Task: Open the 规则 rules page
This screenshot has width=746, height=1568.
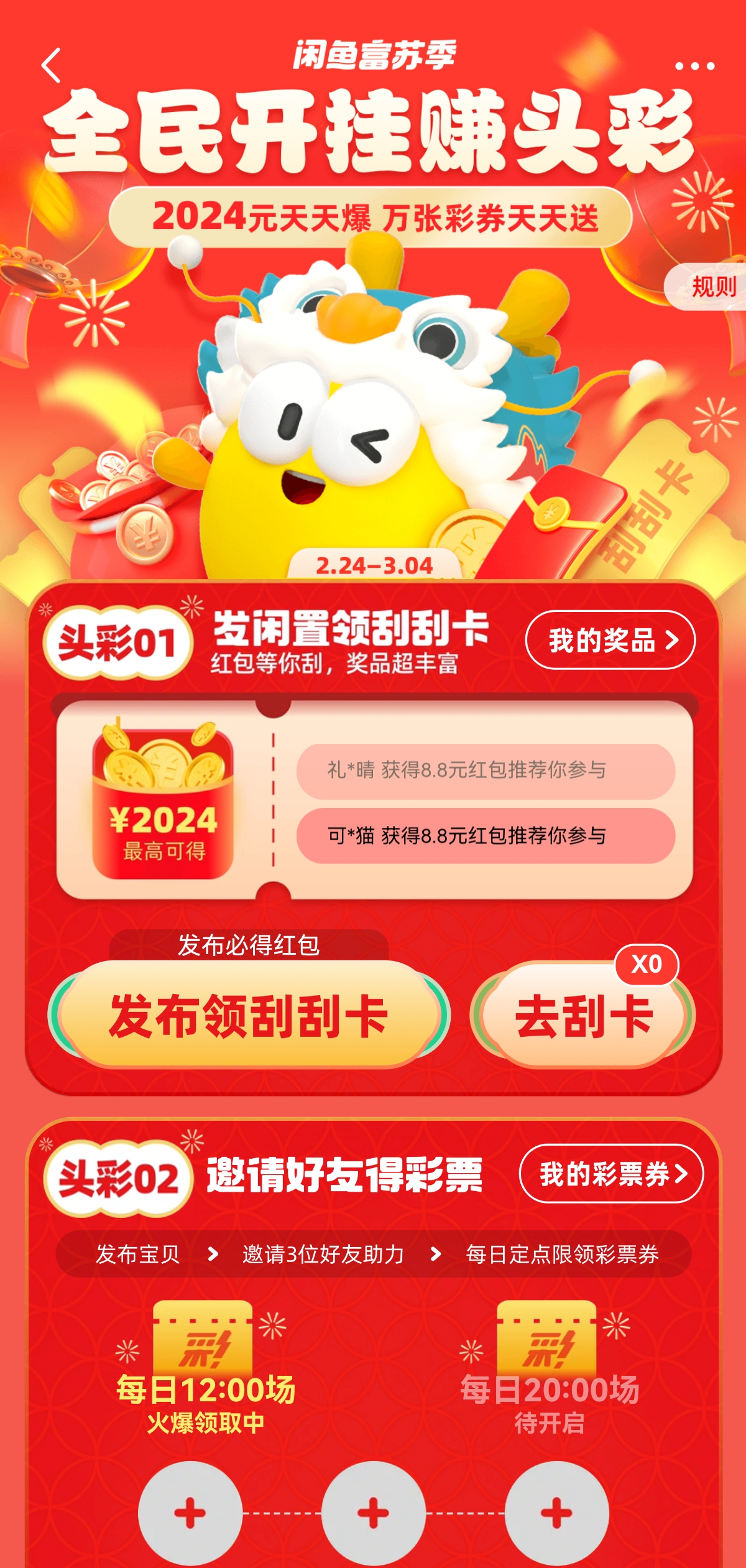Action: coord(712,287)
